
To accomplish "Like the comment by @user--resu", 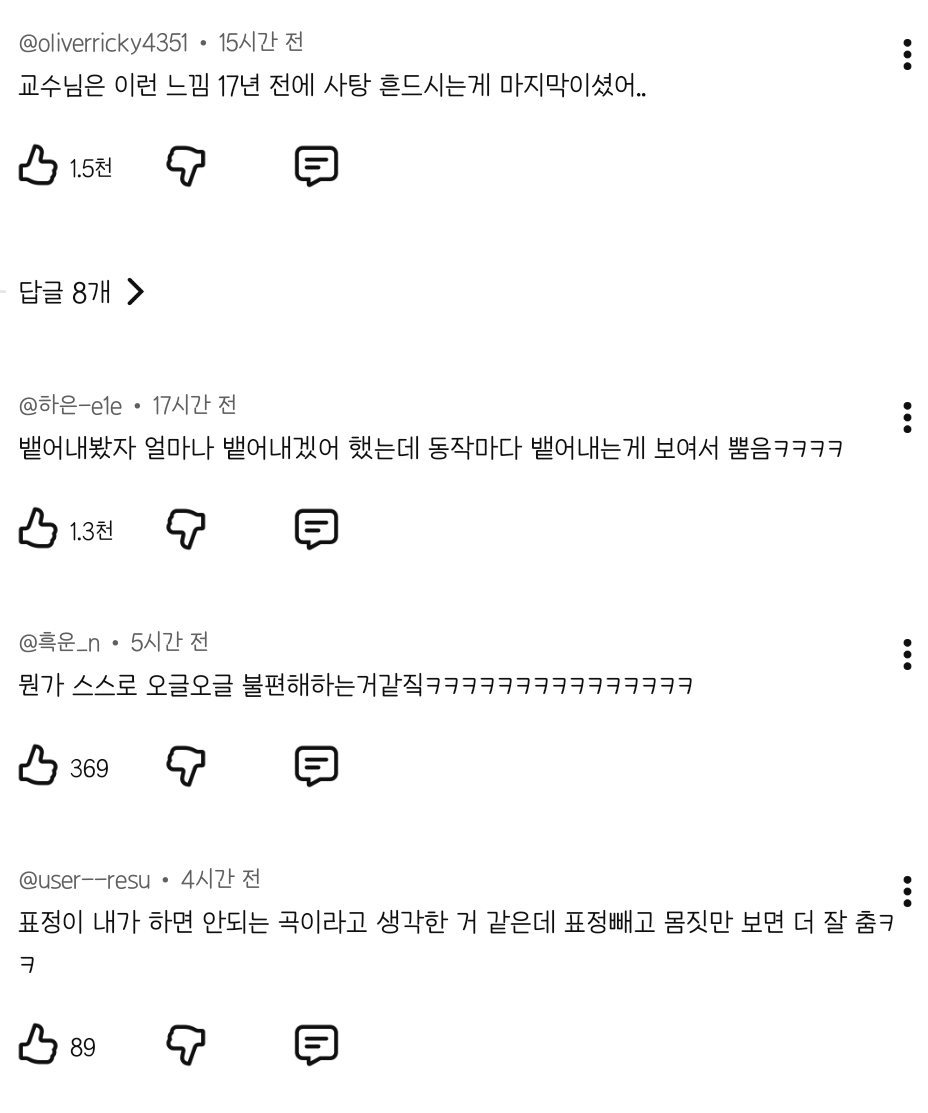I will [38, 1044].
